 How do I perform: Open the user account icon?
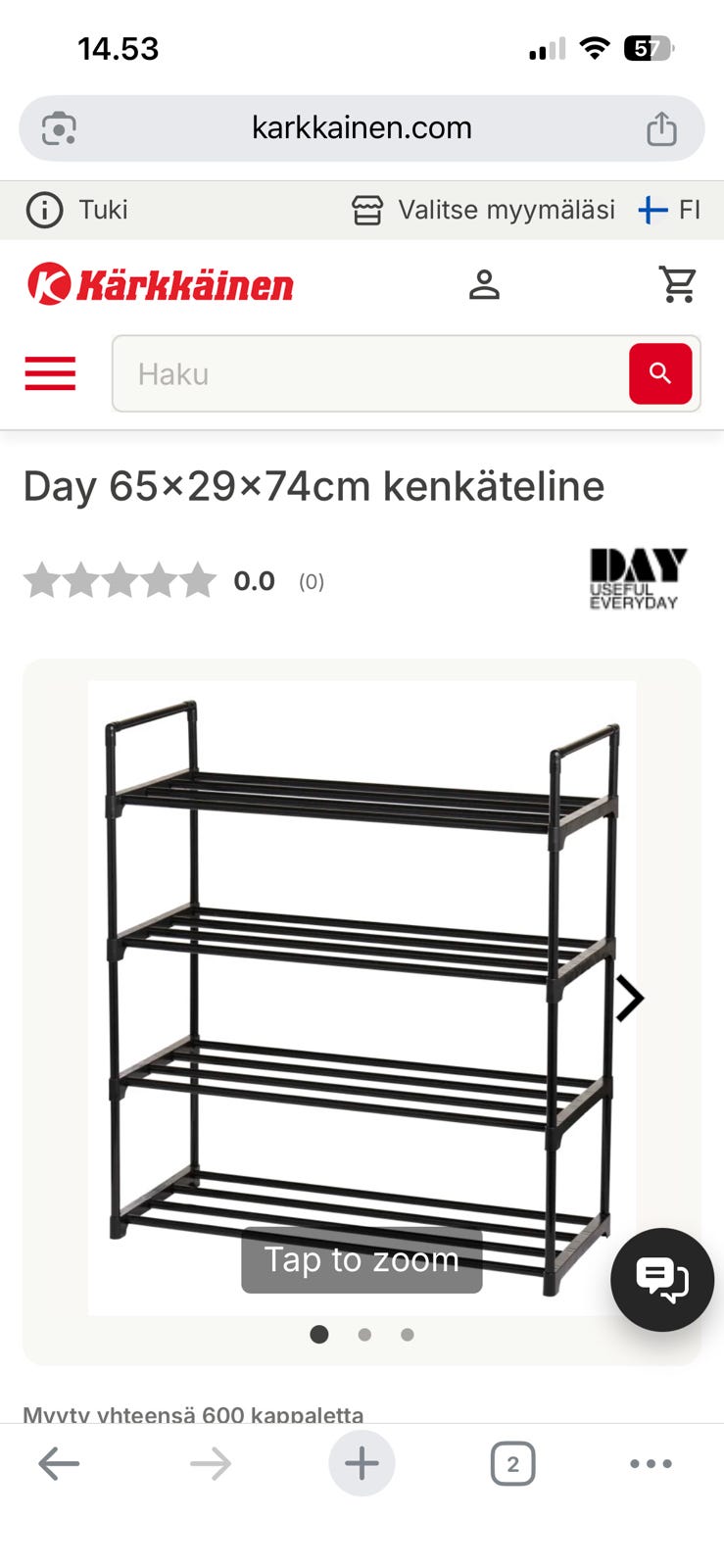(484, 284)
